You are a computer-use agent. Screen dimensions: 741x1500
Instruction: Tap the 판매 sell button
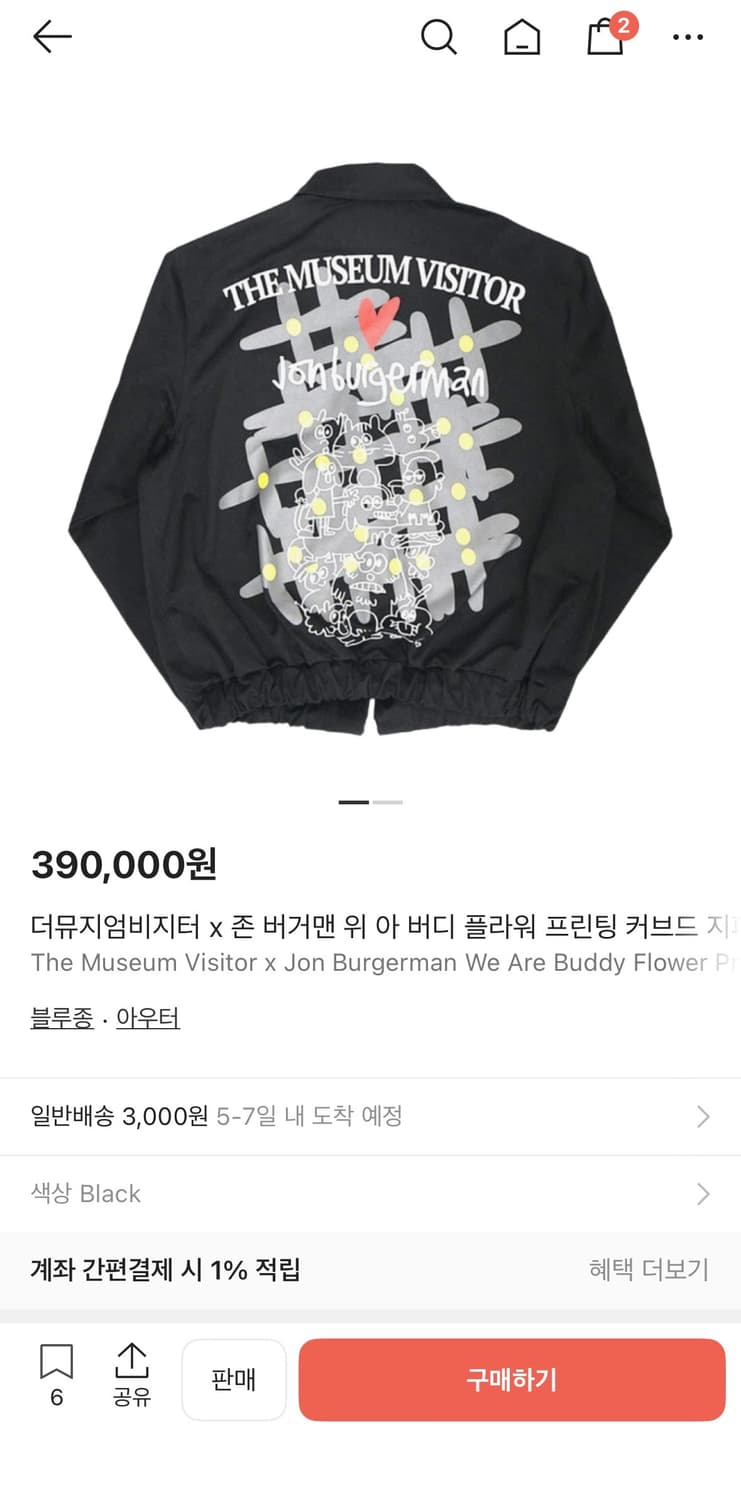click(234, 1379)
